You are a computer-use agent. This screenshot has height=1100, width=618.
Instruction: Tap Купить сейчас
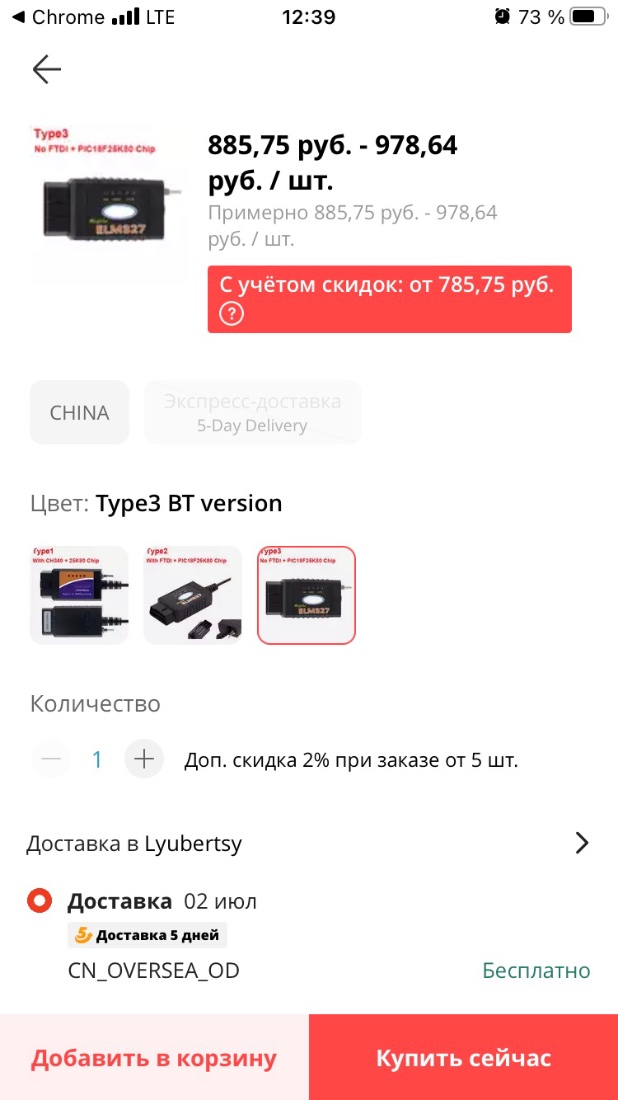[464, 1057]
